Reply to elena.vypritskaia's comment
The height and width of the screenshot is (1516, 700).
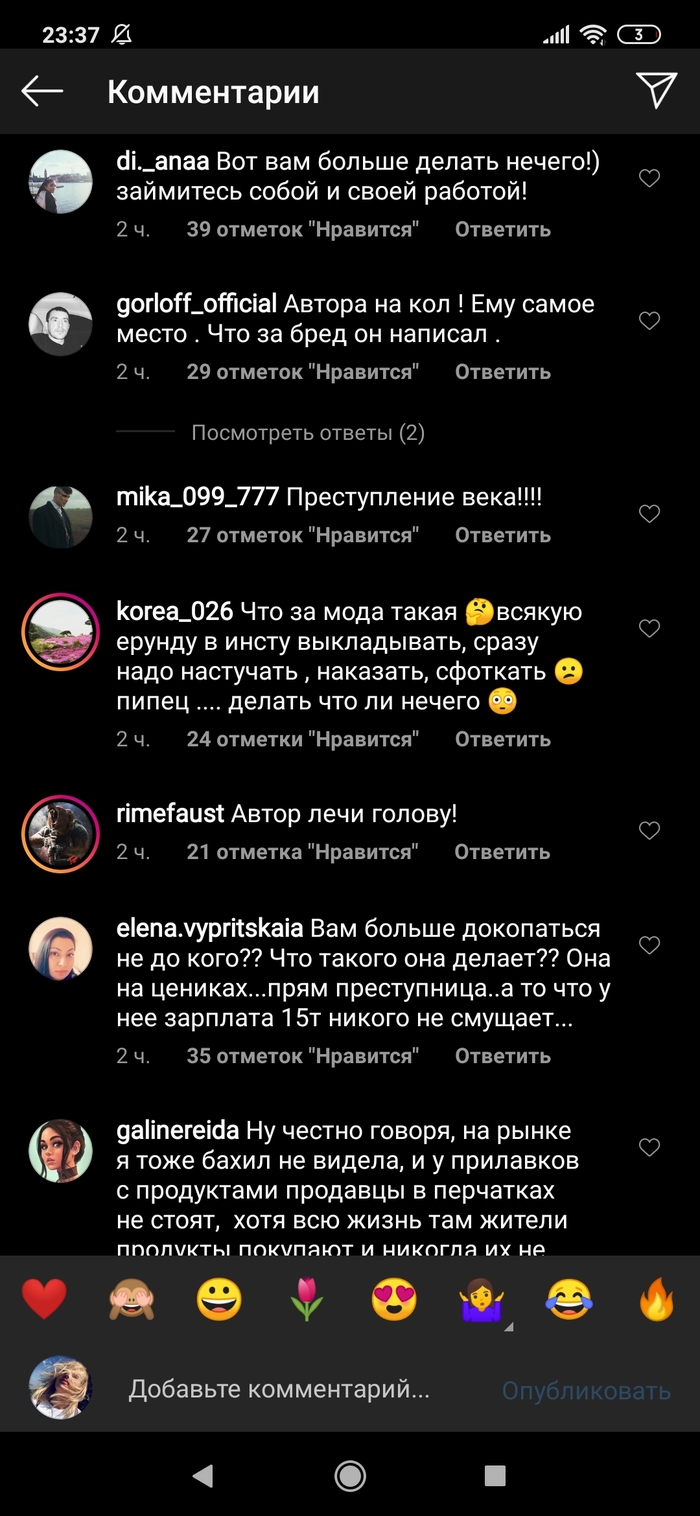pyautogui.click(x=502, y=1056)
